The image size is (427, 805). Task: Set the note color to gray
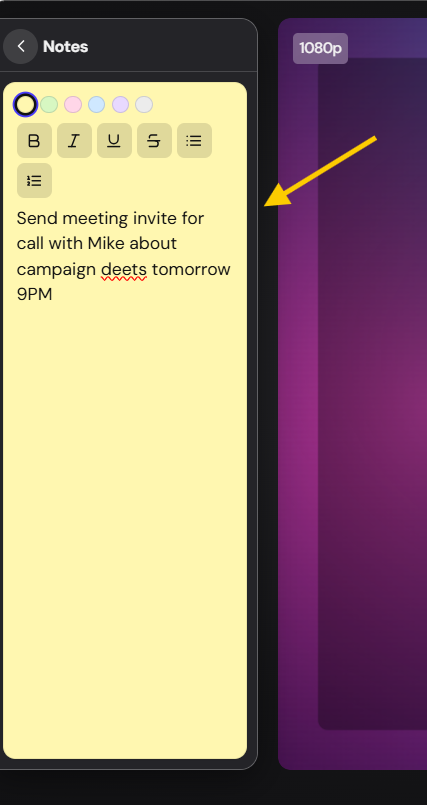point(144,105)
